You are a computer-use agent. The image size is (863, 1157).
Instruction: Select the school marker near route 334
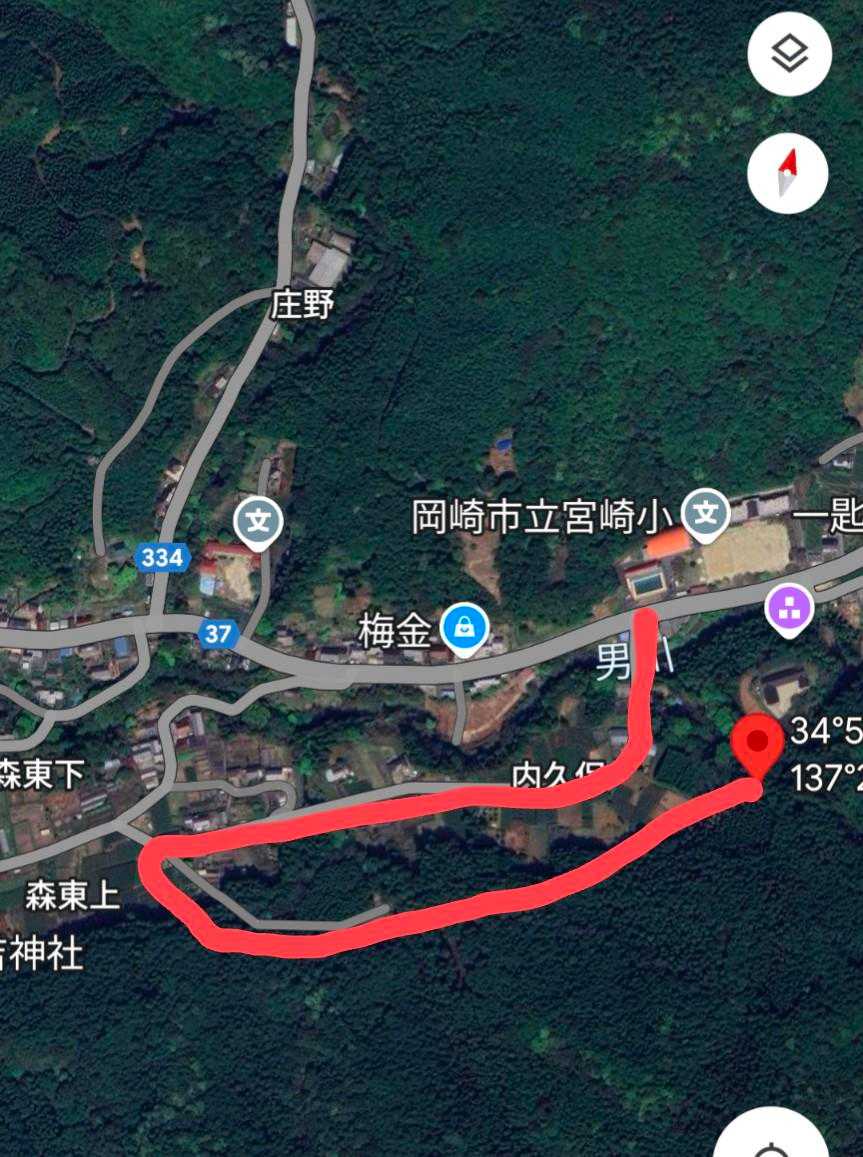pos(259,522)
